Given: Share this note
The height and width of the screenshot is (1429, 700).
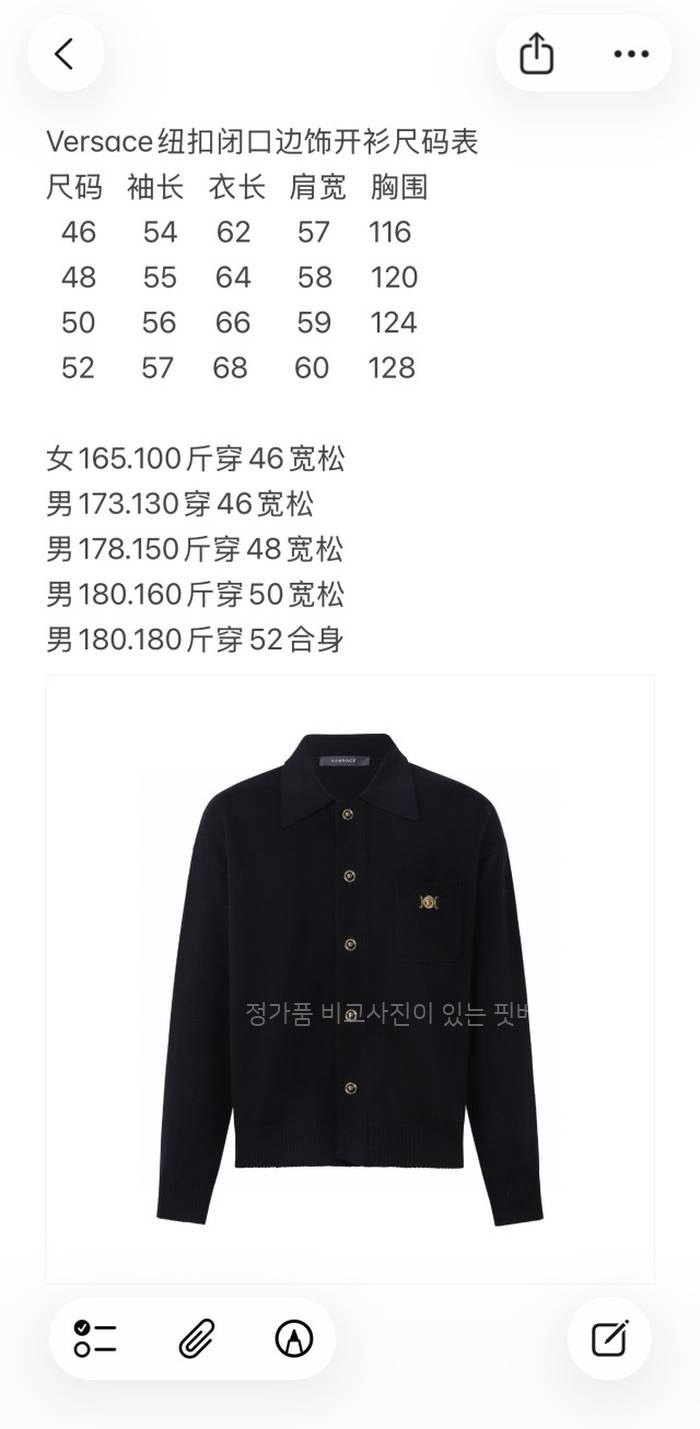Looking at the screenshot, I should click(537, 54).
